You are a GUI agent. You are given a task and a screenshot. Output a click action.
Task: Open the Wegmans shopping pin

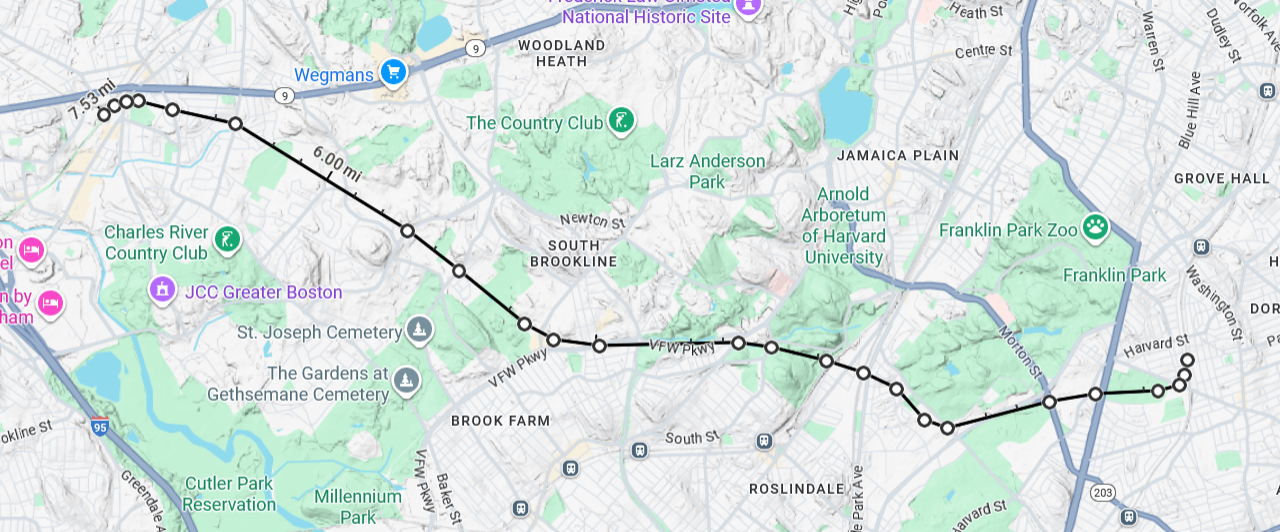(x=392, y=72)
